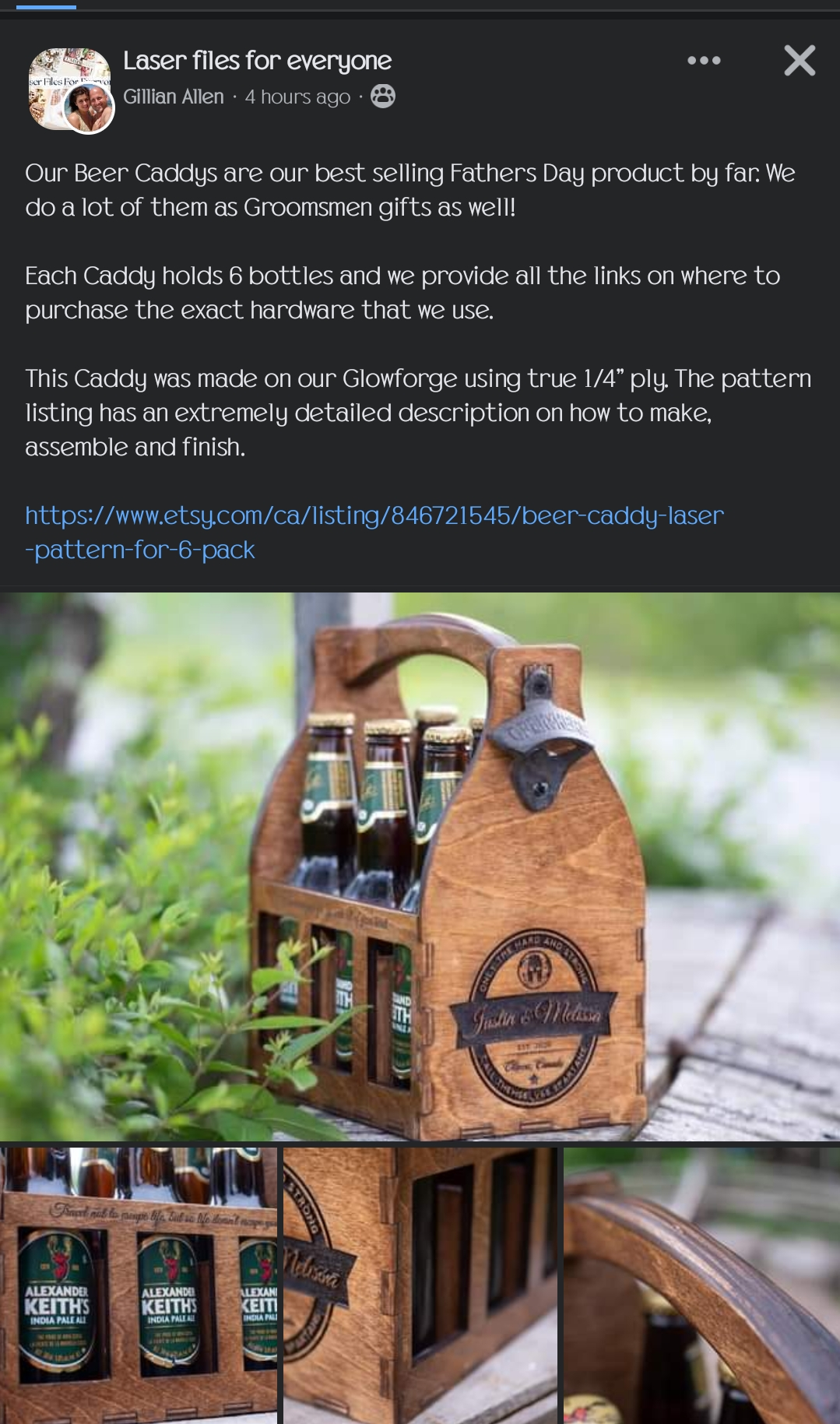Open the curved handle close-up photo
Viewport: 840px width, 1424px height.
click(701, 1285)
